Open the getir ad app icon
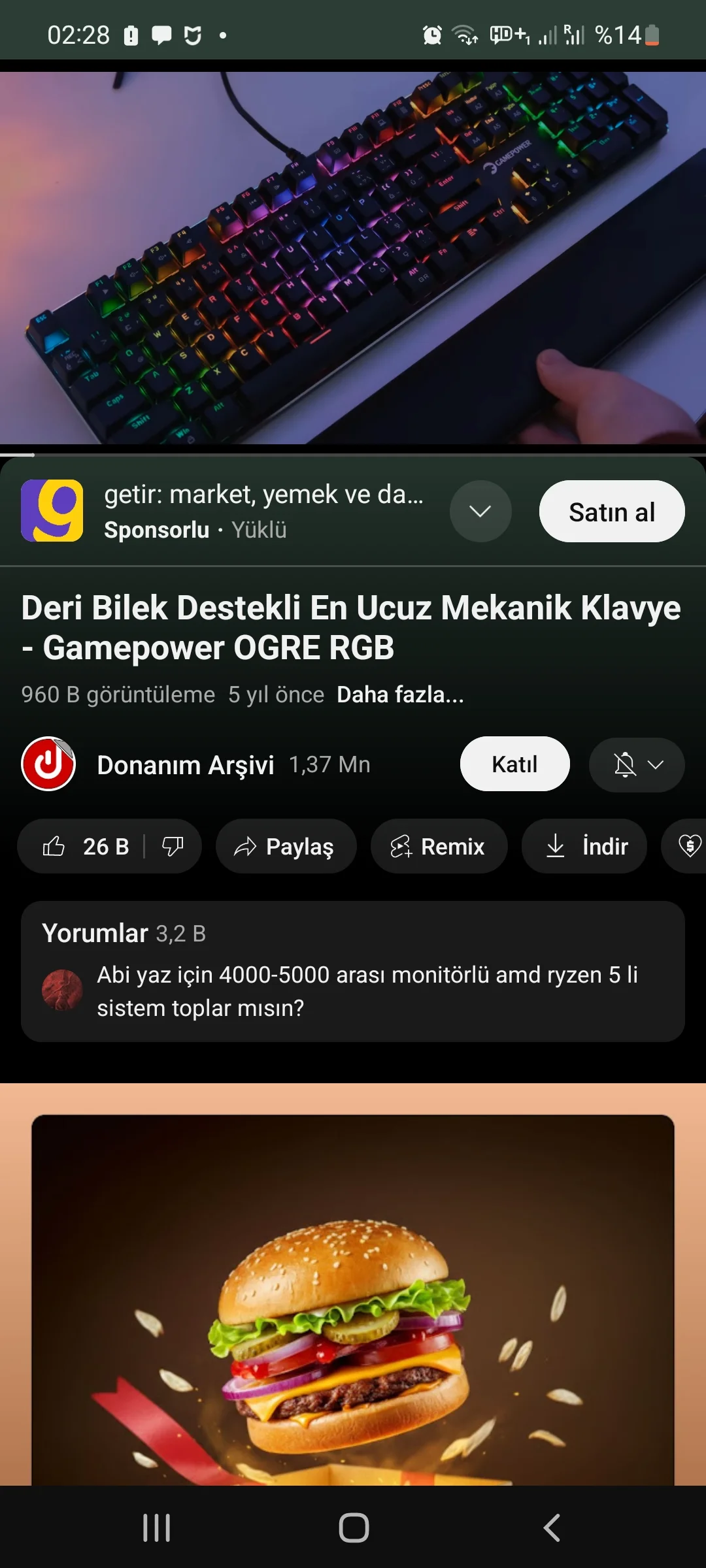The image size is (706, 1568). 52,511
